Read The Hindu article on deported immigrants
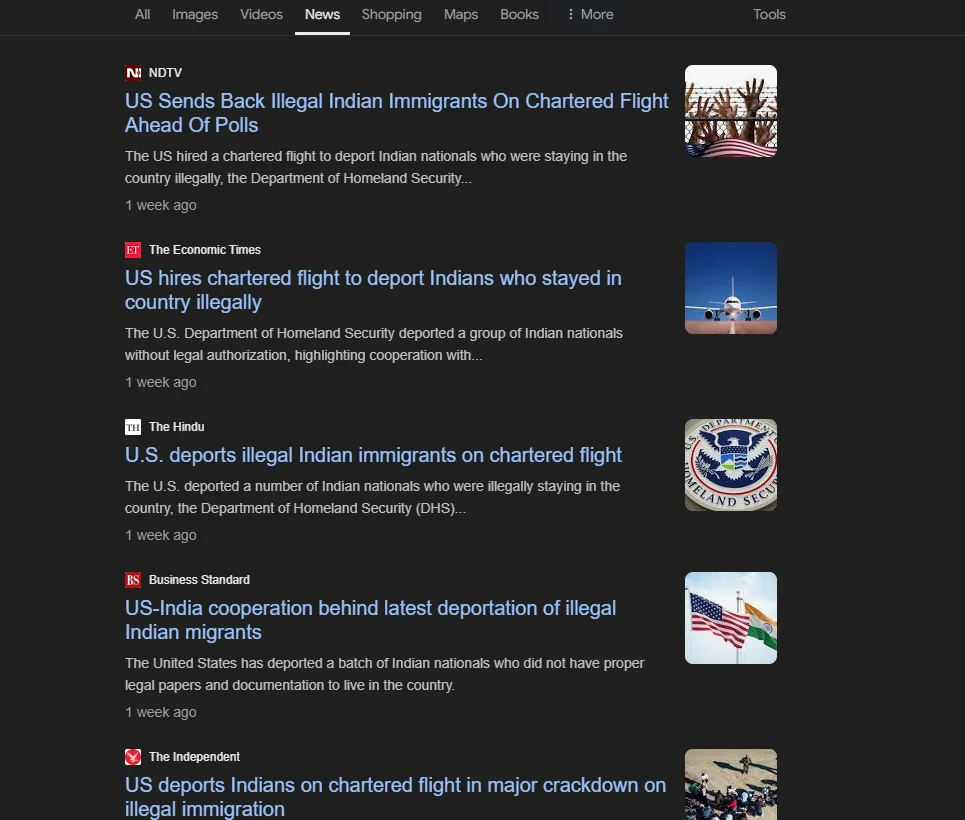 pos(373,455)
